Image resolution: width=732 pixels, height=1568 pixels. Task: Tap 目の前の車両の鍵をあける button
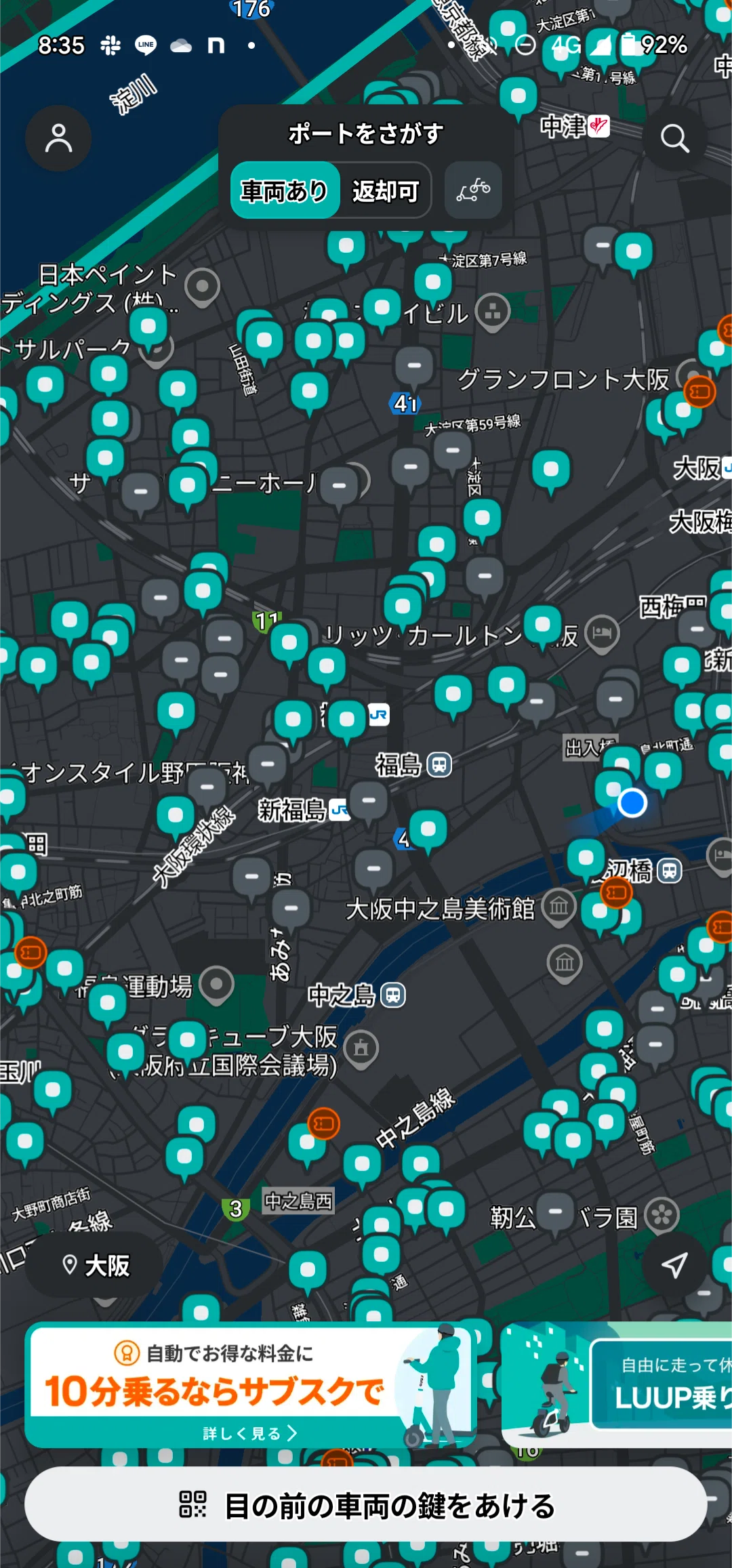[366, 1504]
